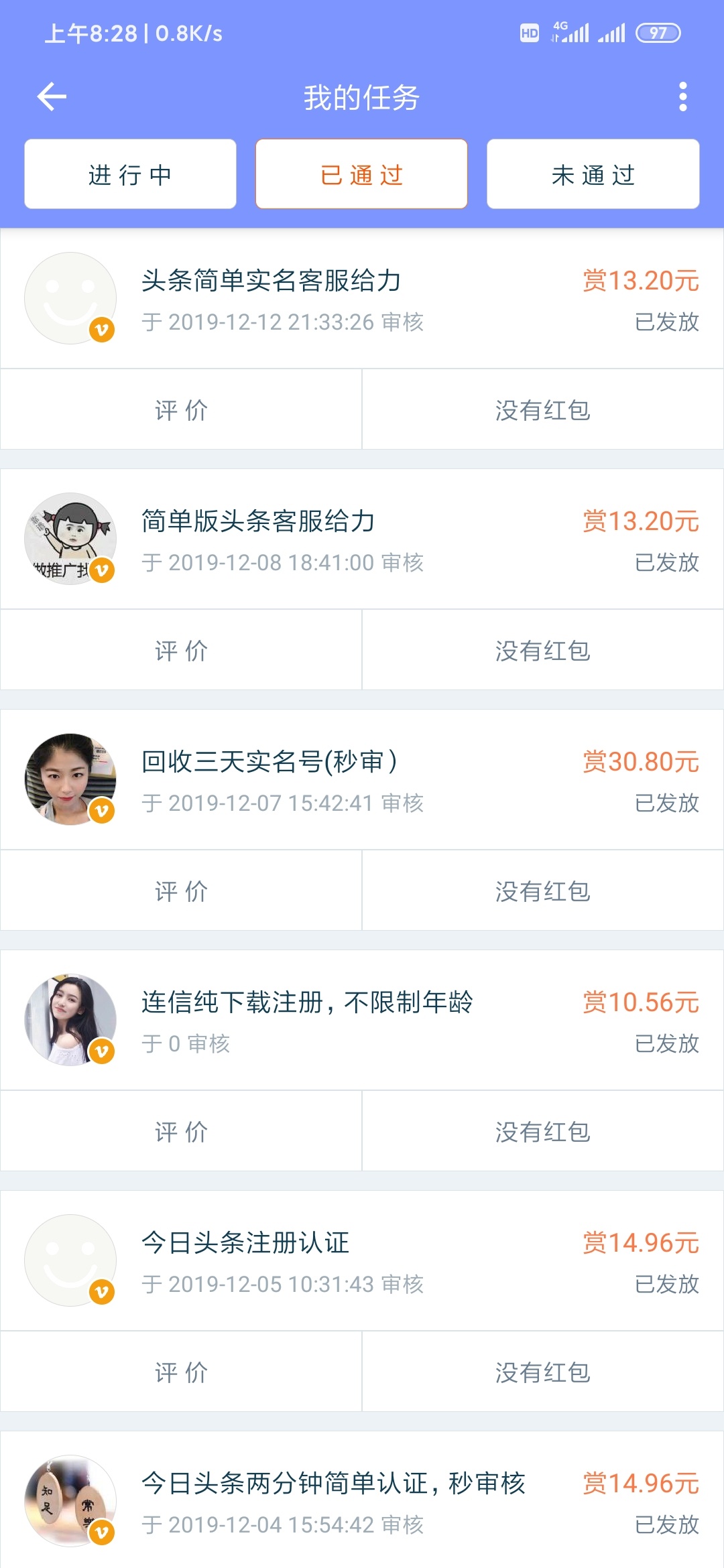Tap 没有红包 under 回收三天实名号

point(543,891)
